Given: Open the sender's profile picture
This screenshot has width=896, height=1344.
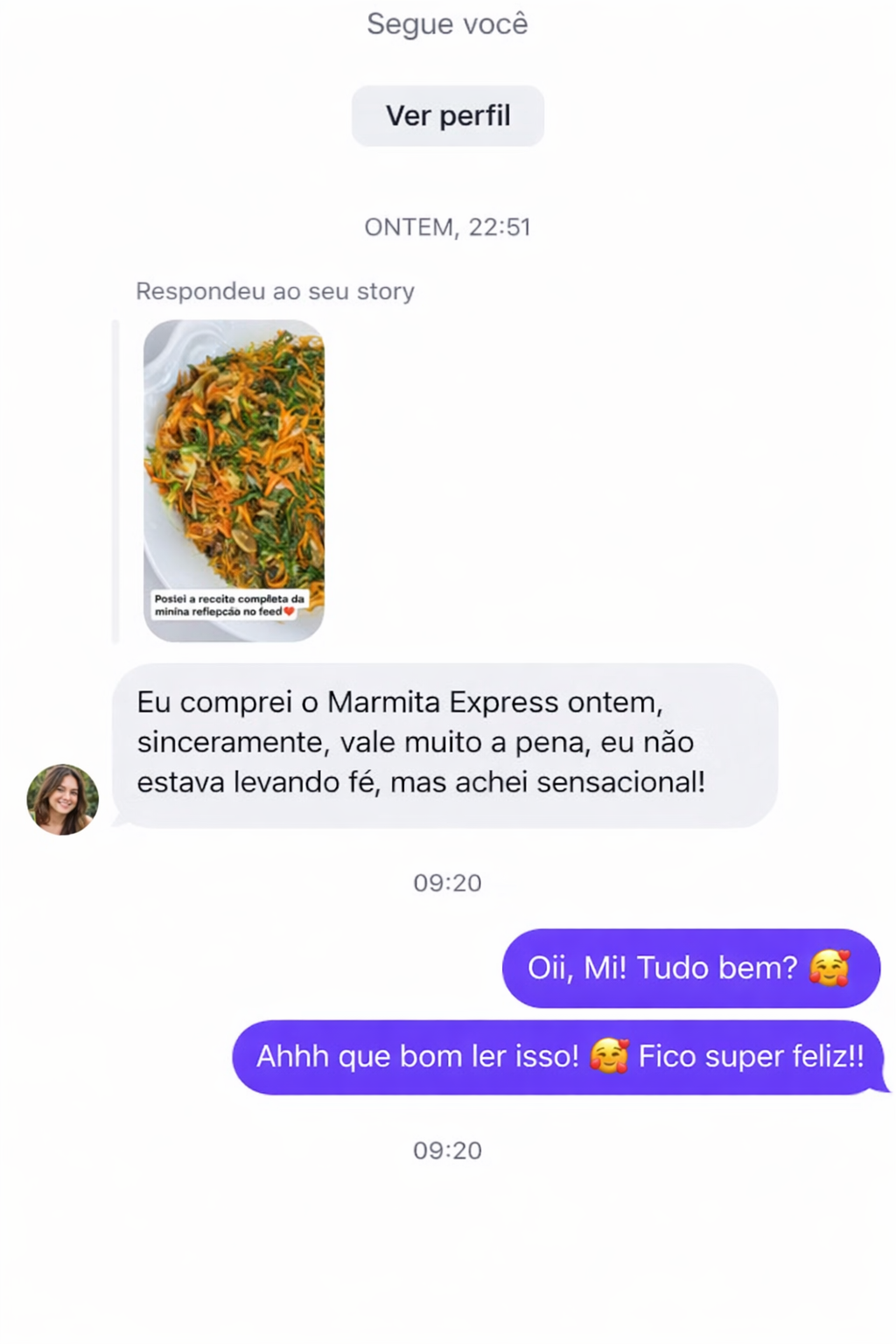Looking at the screenshot, I should [62, 799].
